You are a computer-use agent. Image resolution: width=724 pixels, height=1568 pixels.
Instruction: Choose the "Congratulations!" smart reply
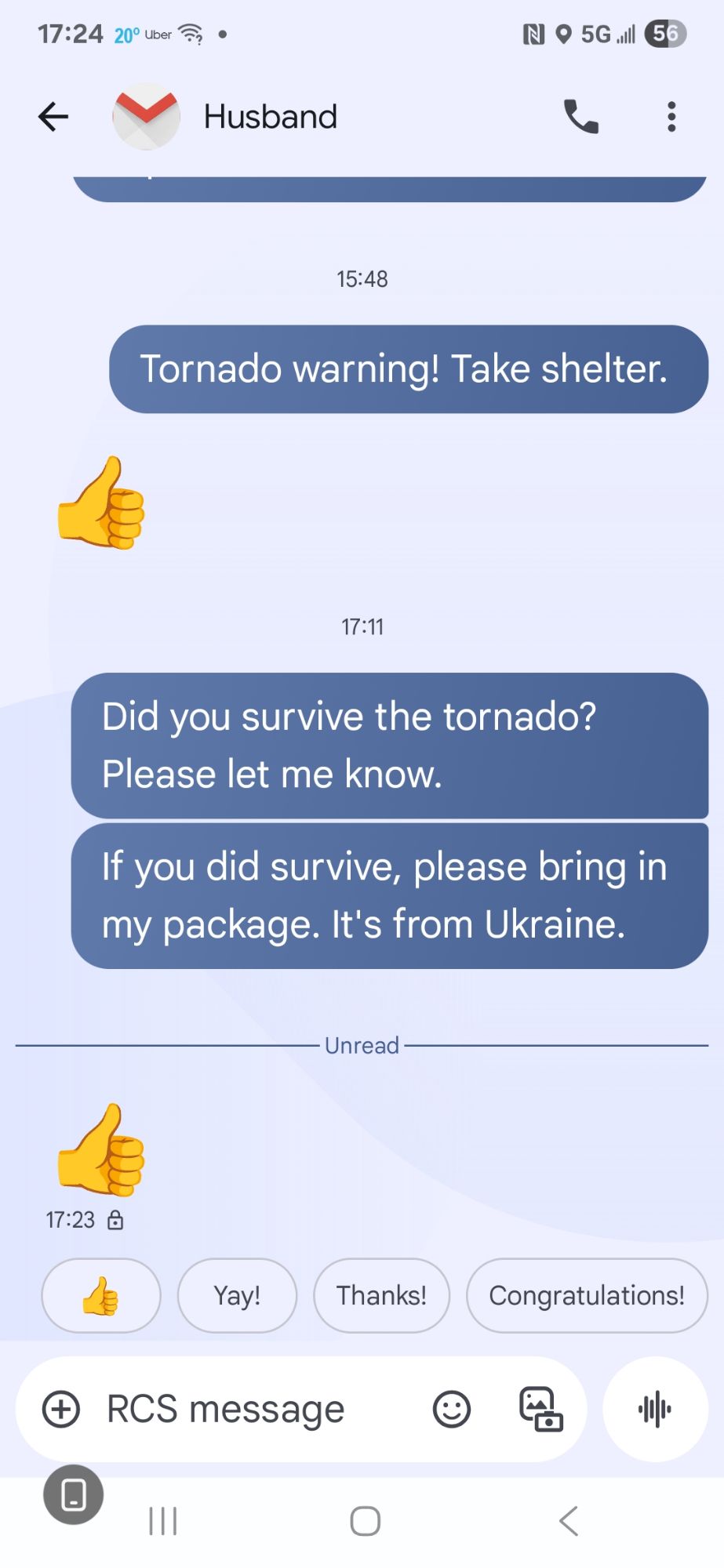coord(586,1295)
